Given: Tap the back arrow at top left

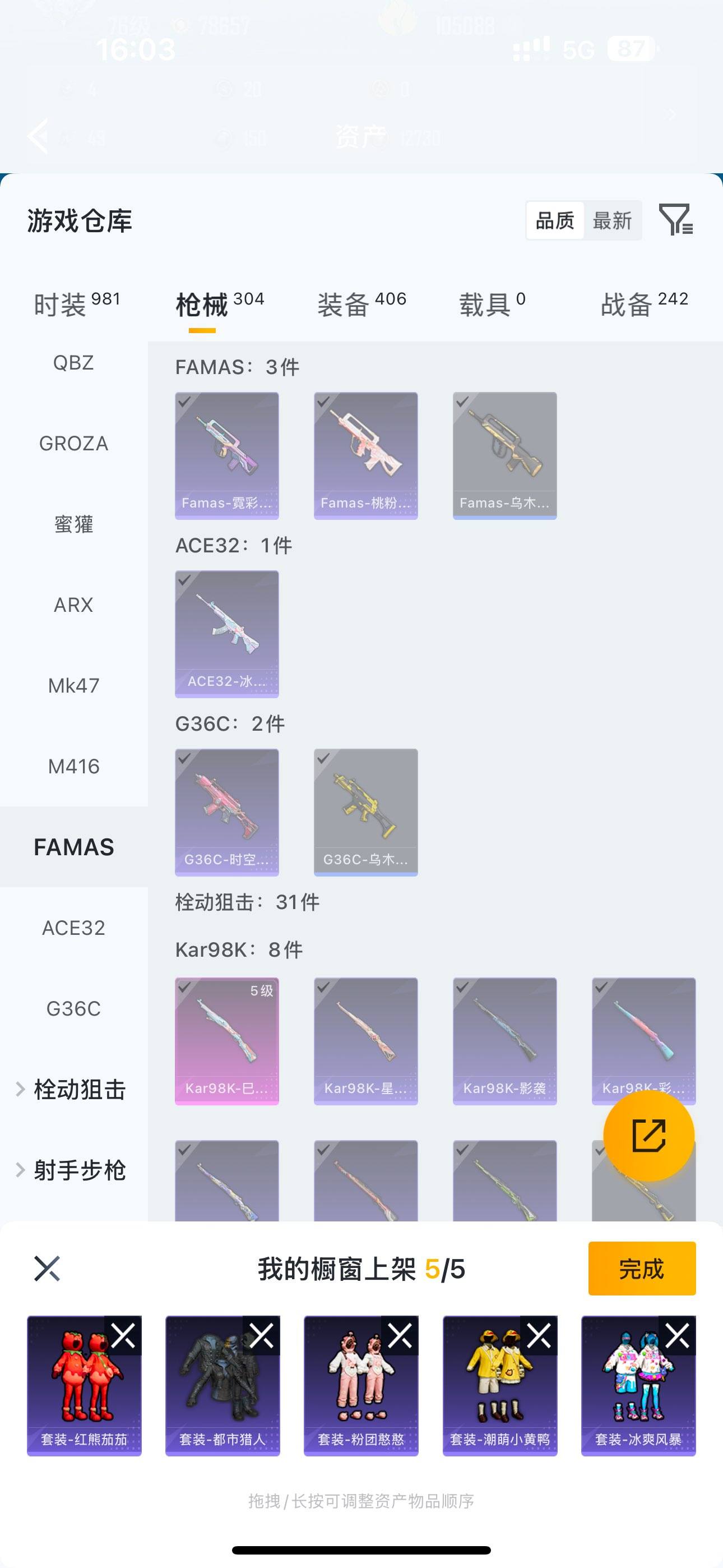Looking at the screenshot, I should 38,135.
